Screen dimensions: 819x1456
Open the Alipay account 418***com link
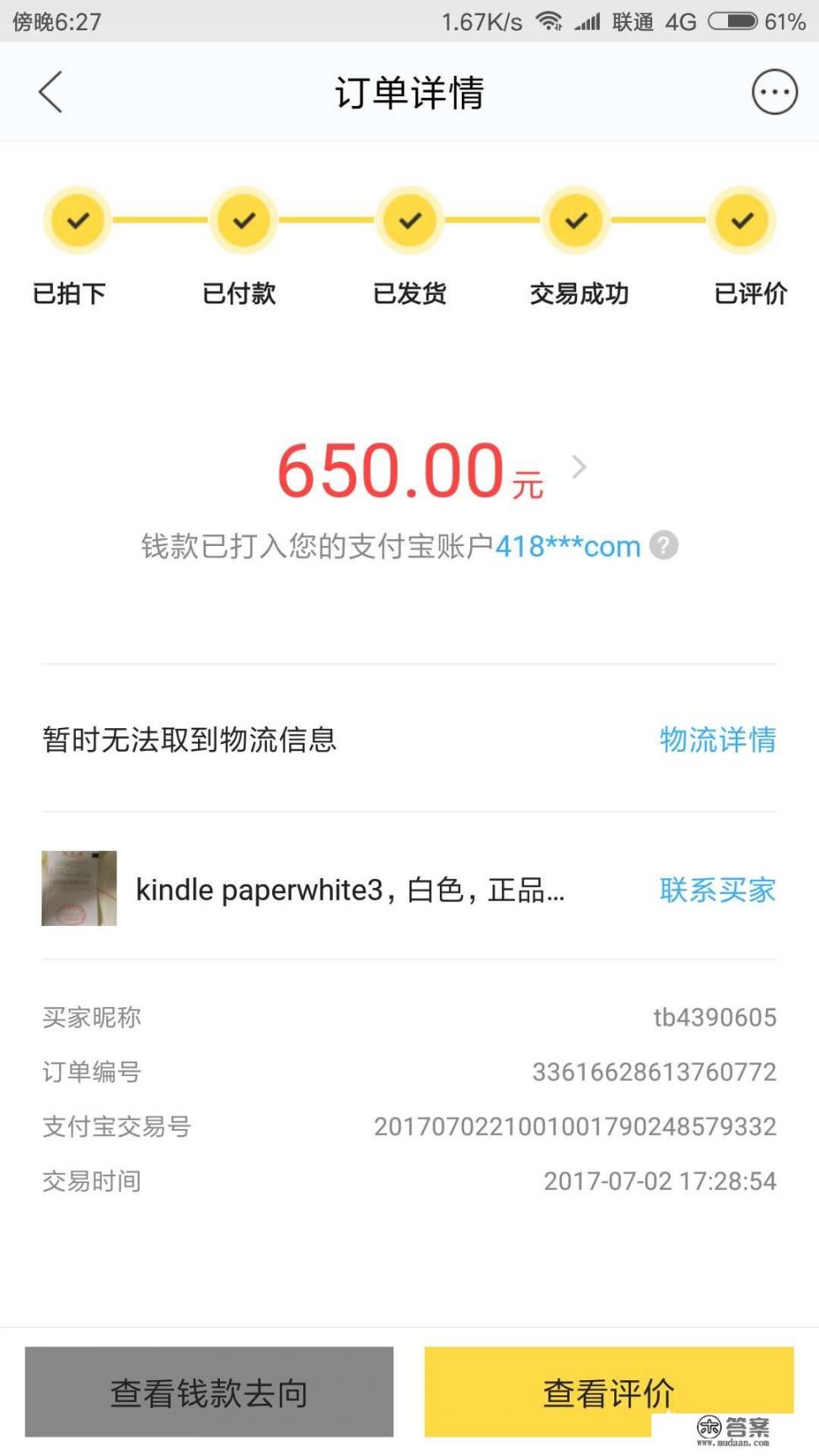click(567, 547)
